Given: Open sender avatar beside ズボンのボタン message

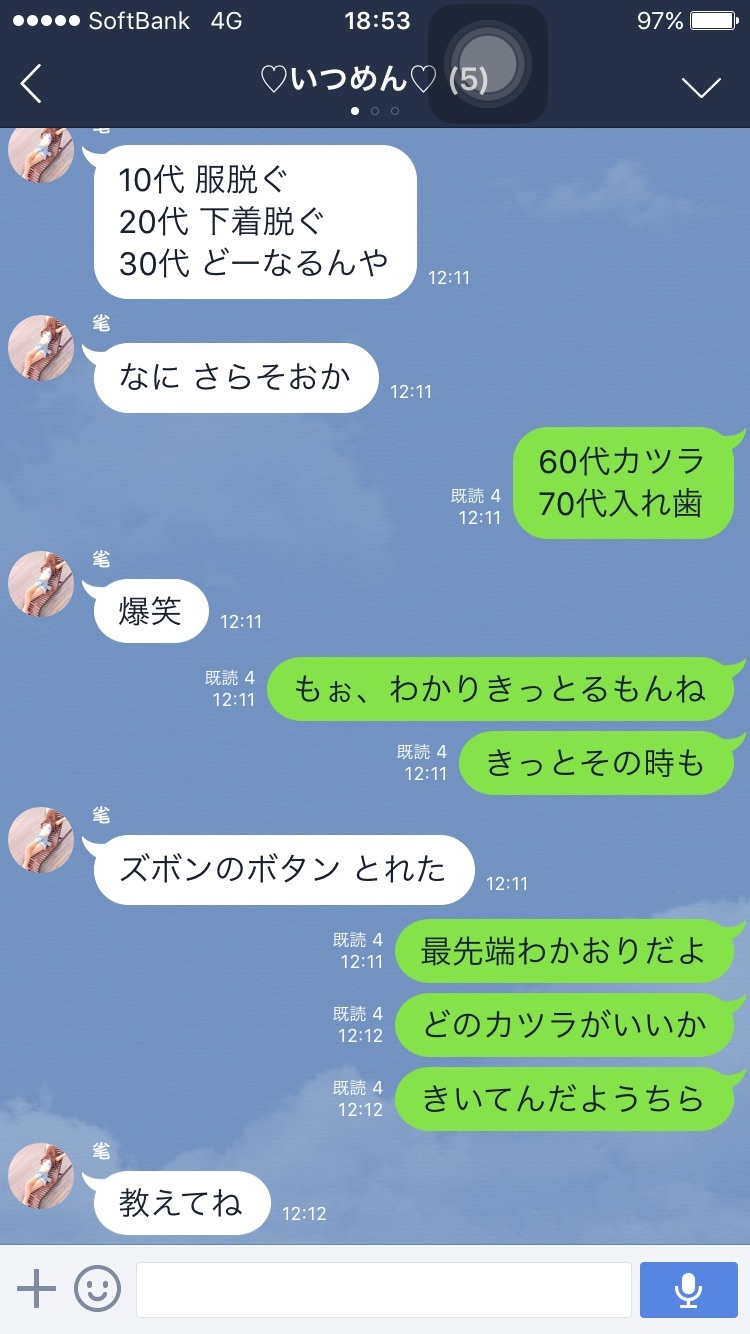Looking at the screenshot, I should tap(41, 841).
